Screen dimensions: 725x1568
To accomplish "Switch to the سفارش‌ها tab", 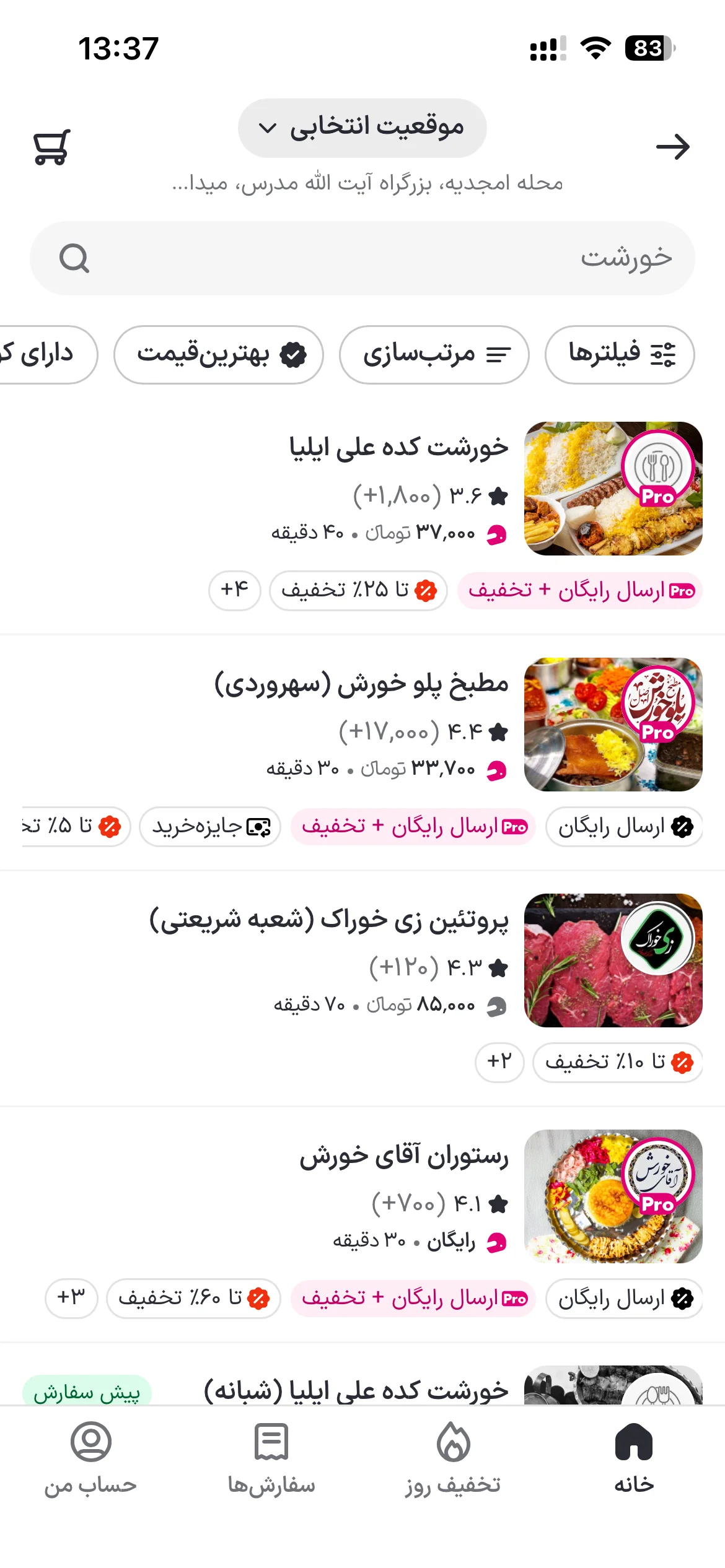I will click(271, 1458).
